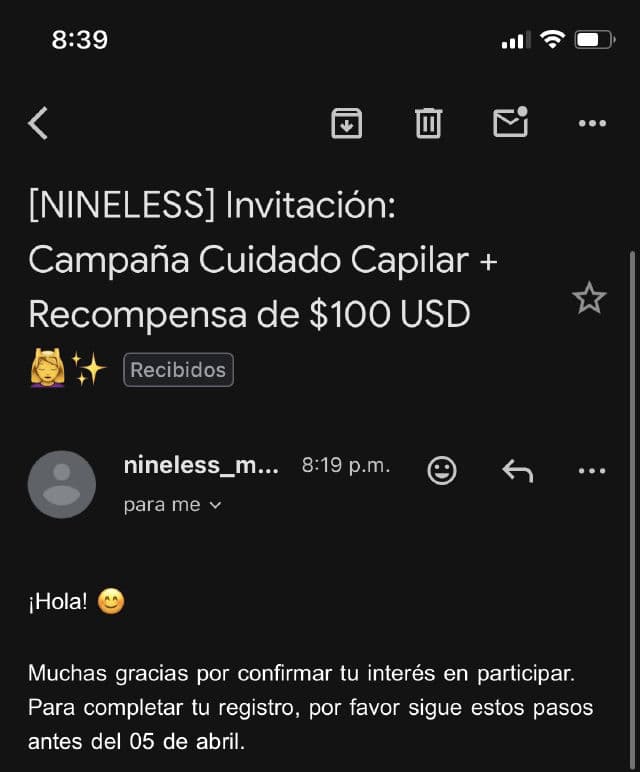Reply to the nineless message
This screenshot has height=772, width=640.
coord(517,470)
